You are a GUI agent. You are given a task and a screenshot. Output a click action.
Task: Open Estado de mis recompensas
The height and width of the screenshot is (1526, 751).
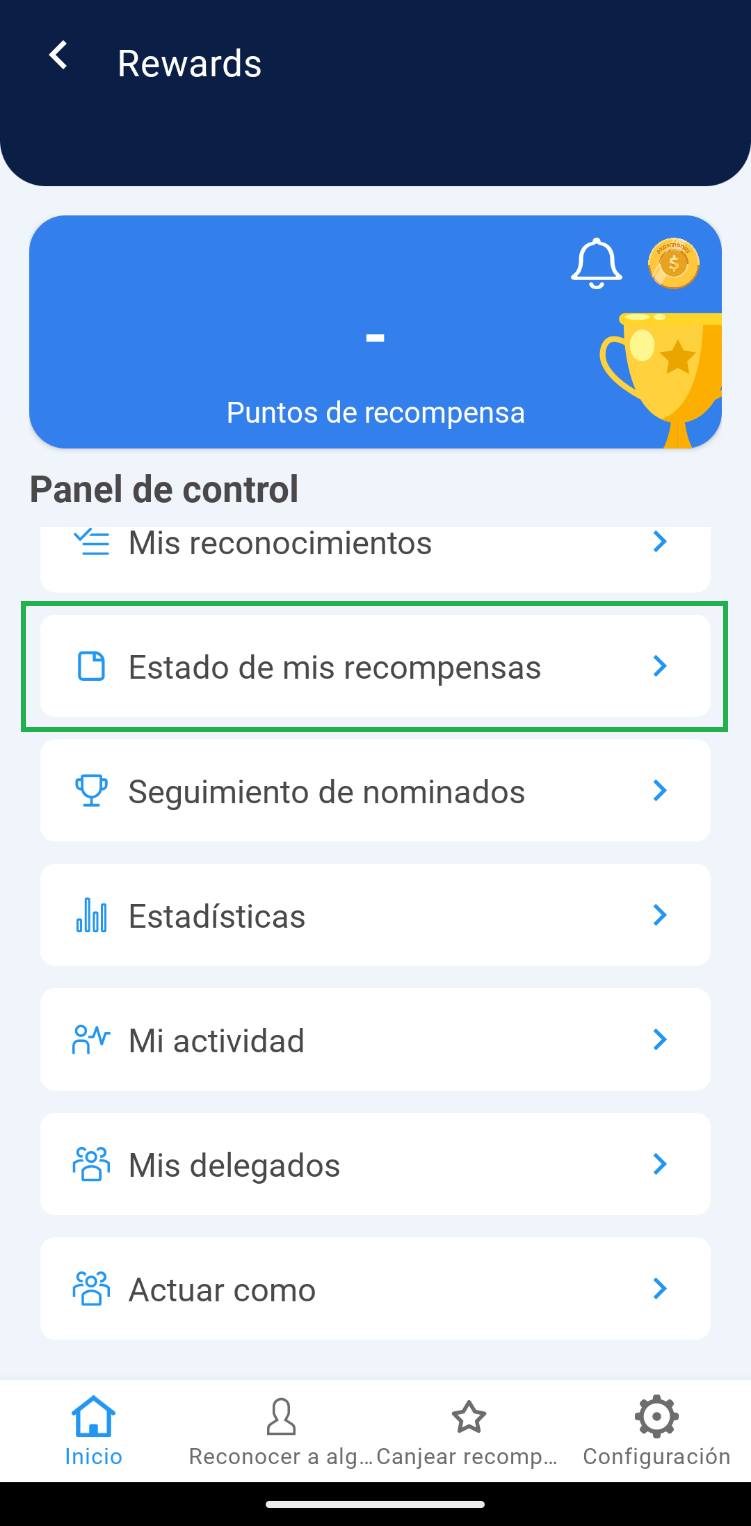coord(375,666)
